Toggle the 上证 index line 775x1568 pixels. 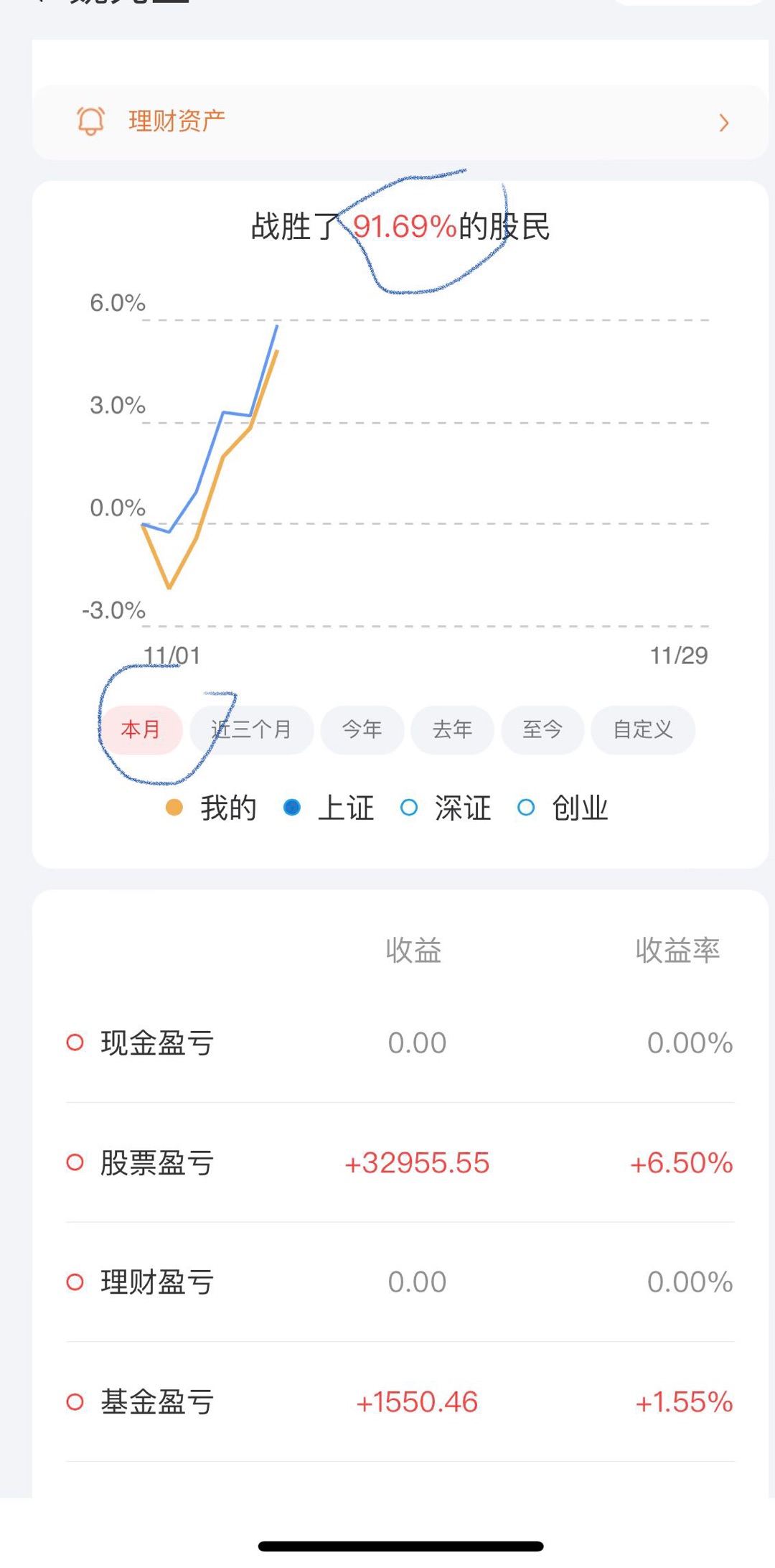tap(330, 808)
